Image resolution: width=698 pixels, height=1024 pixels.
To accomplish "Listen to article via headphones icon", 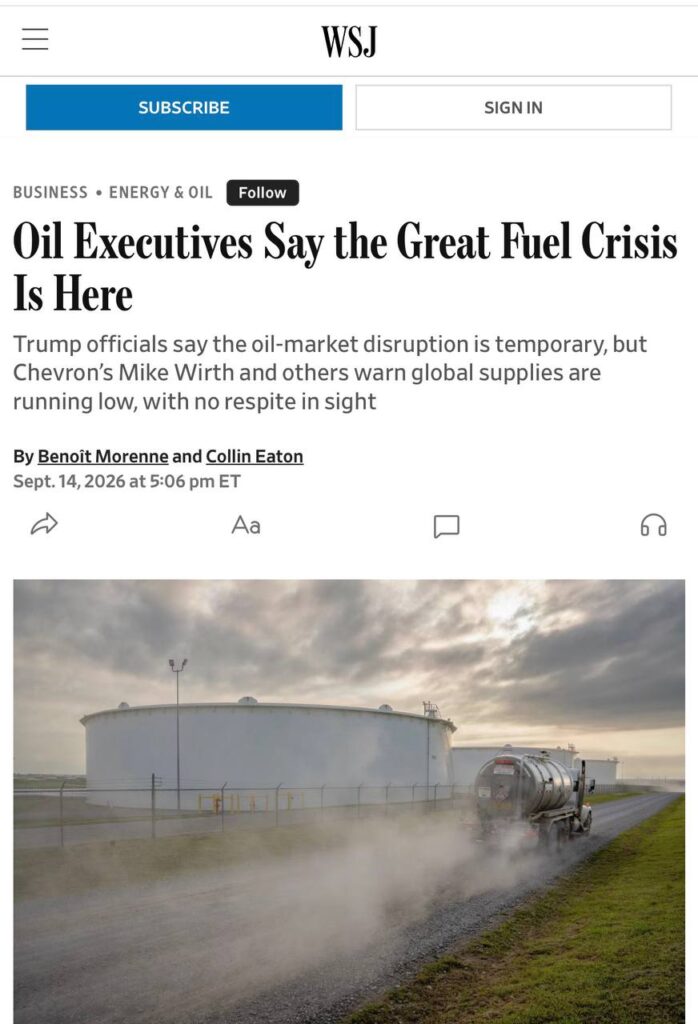I will 654,525.
